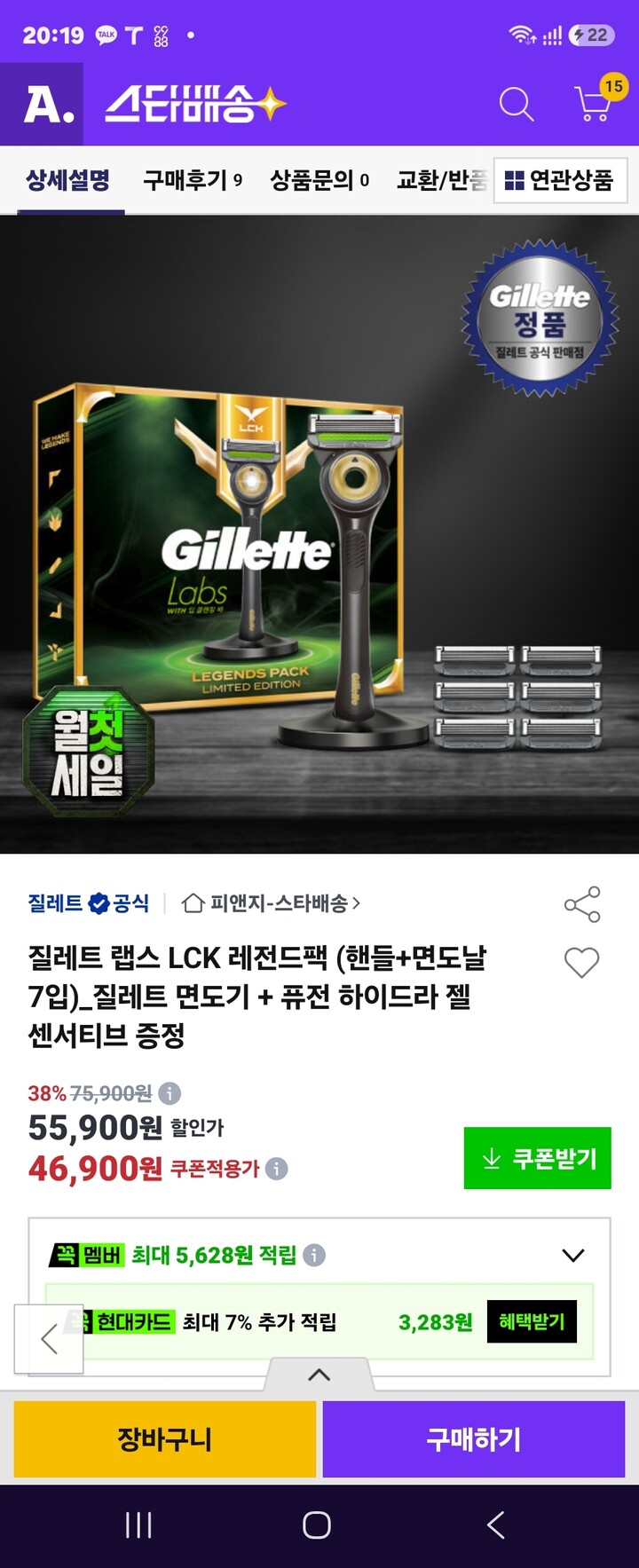Screen dimensions: 639x1568
Task: Go to the system home screen
Action: 317,1525
